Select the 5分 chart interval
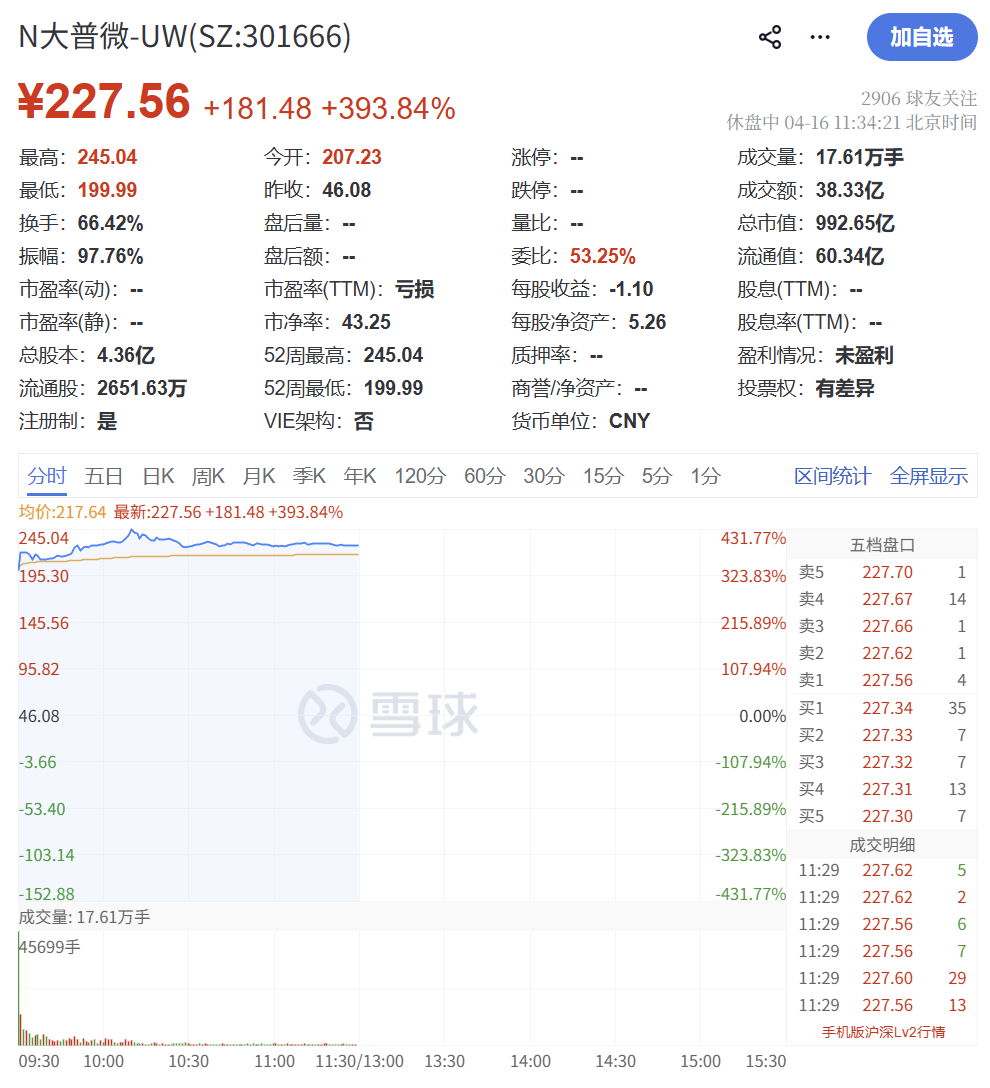Image resolution: width=990 pixels, height=1088 pixels. pyautogui.click(x=656, y=476)
